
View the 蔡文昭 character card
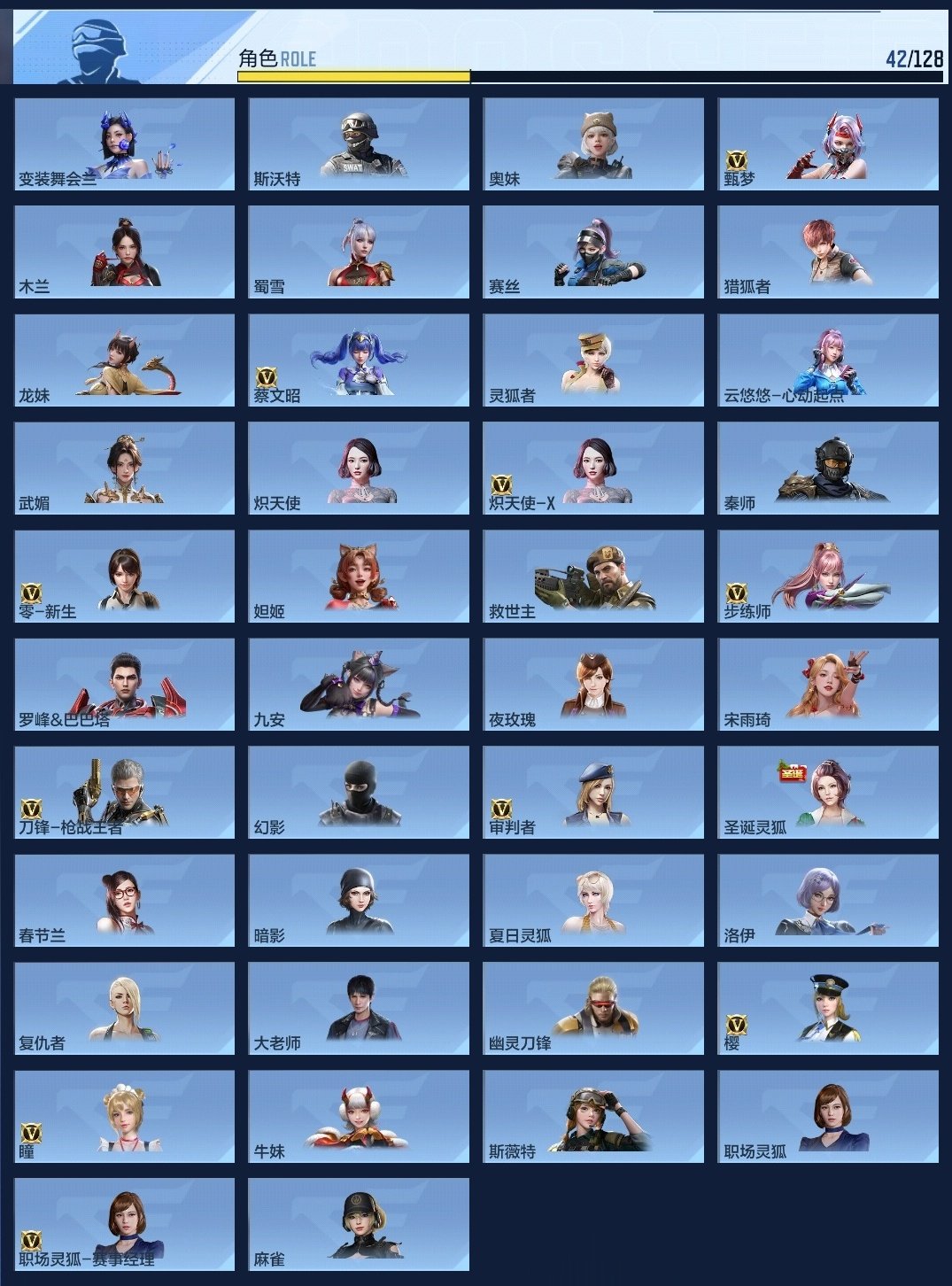pyautogui.click(x=359, y=360)
